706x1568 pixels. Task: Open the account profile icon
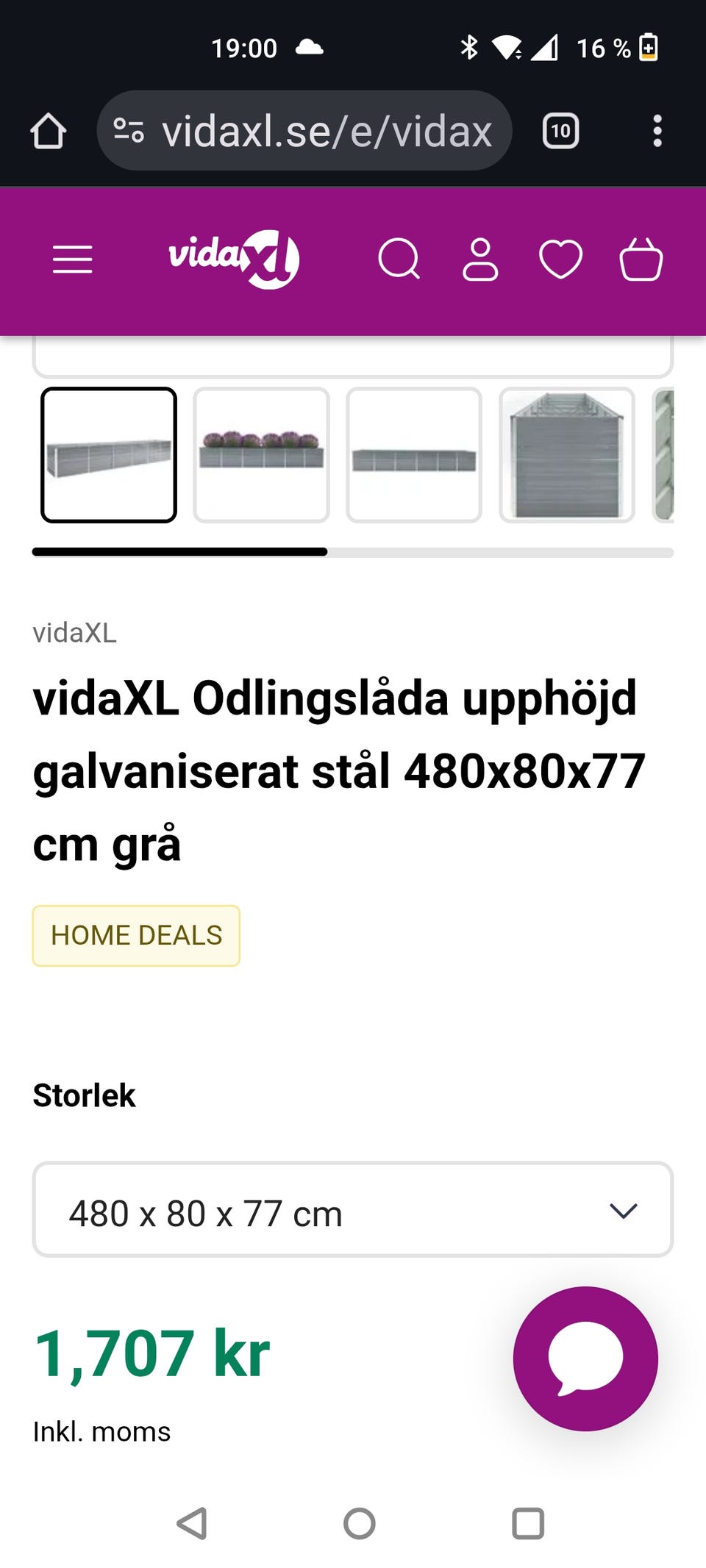(x=480, y=259)
